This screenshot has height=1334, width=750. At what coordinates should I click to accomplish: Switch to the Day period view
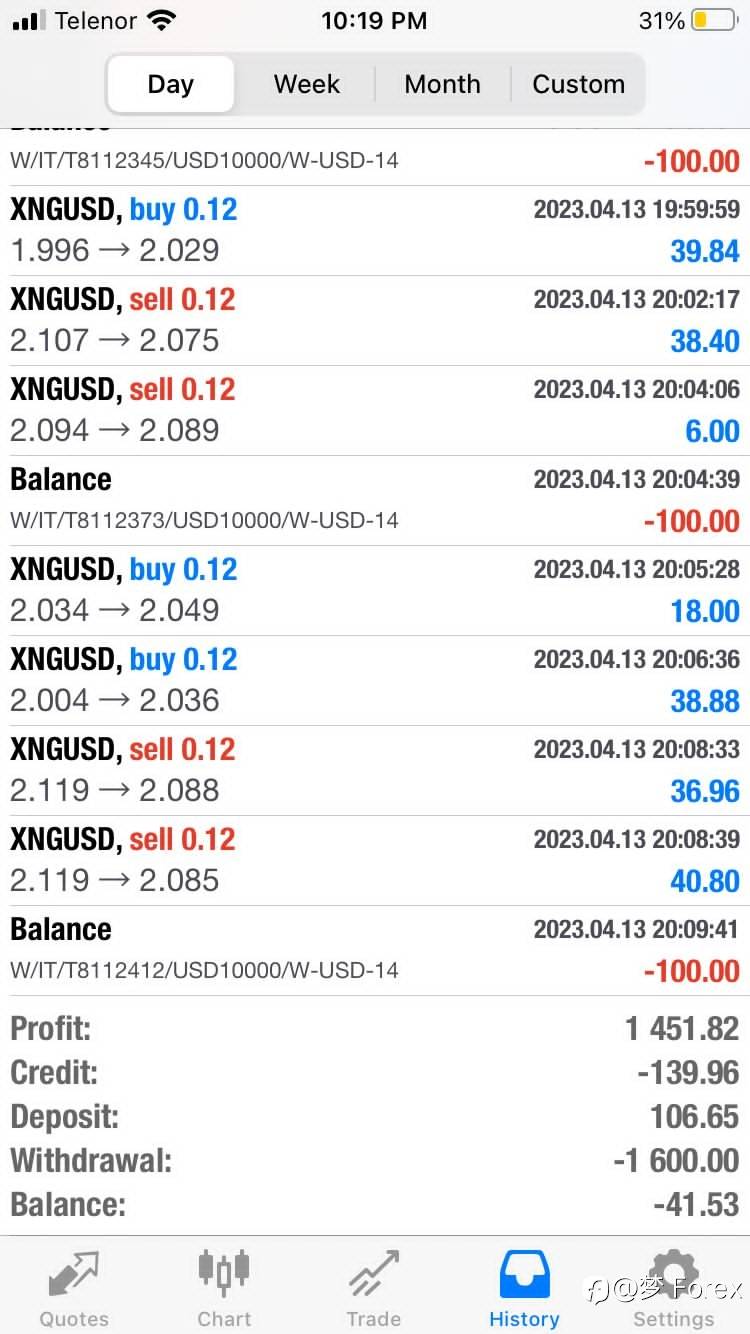pos(171,84)
